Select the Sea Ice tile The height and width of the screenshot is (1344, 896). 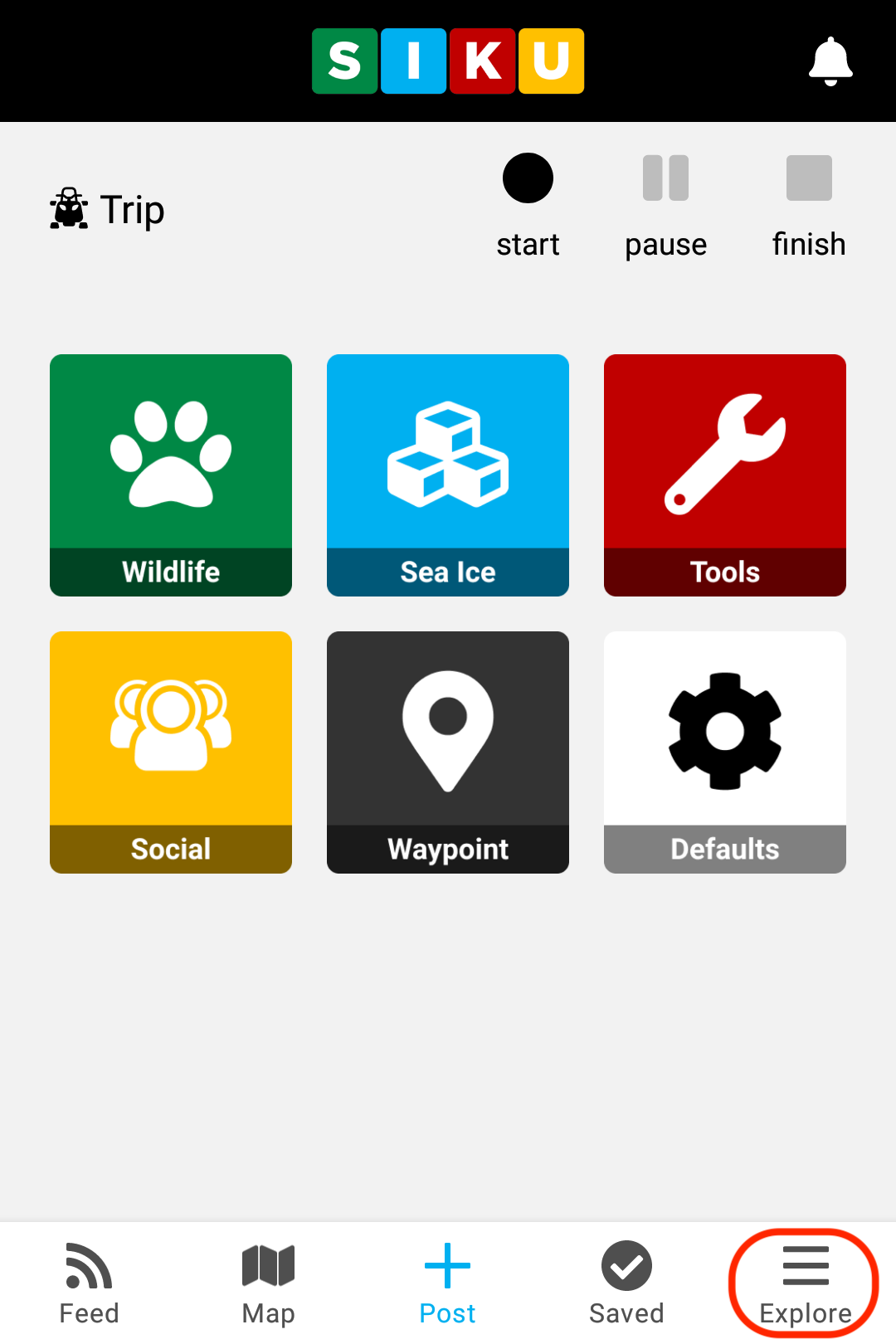(x=448, y=475)
